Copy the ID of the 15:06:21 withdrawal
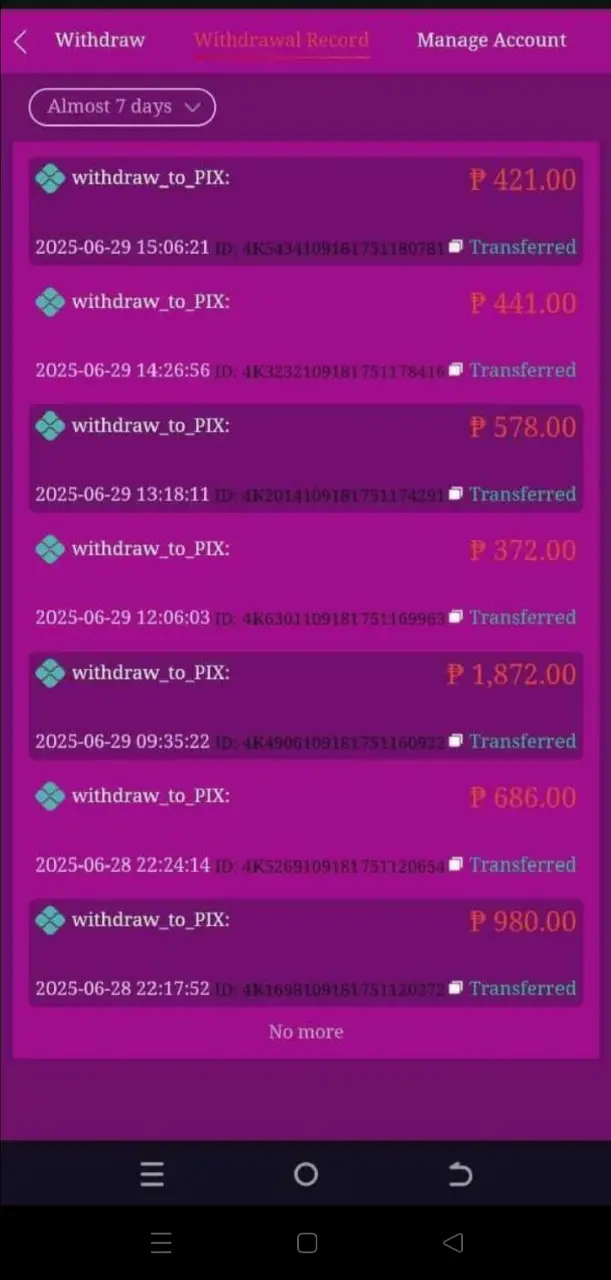This screenshot has width=611, height=1280. point(455,247)
